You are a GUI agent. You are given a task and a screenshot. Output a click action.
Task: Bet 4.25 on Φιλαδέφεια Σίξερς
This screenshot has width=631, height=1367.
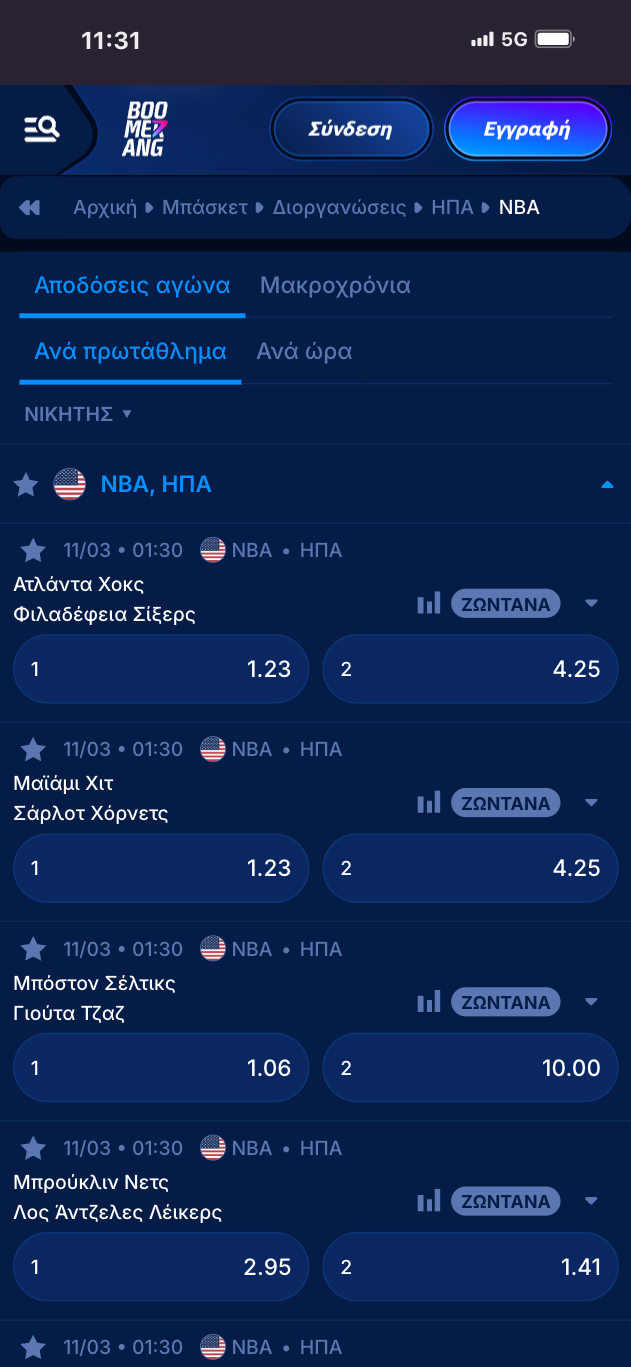[x=470, y=668]
